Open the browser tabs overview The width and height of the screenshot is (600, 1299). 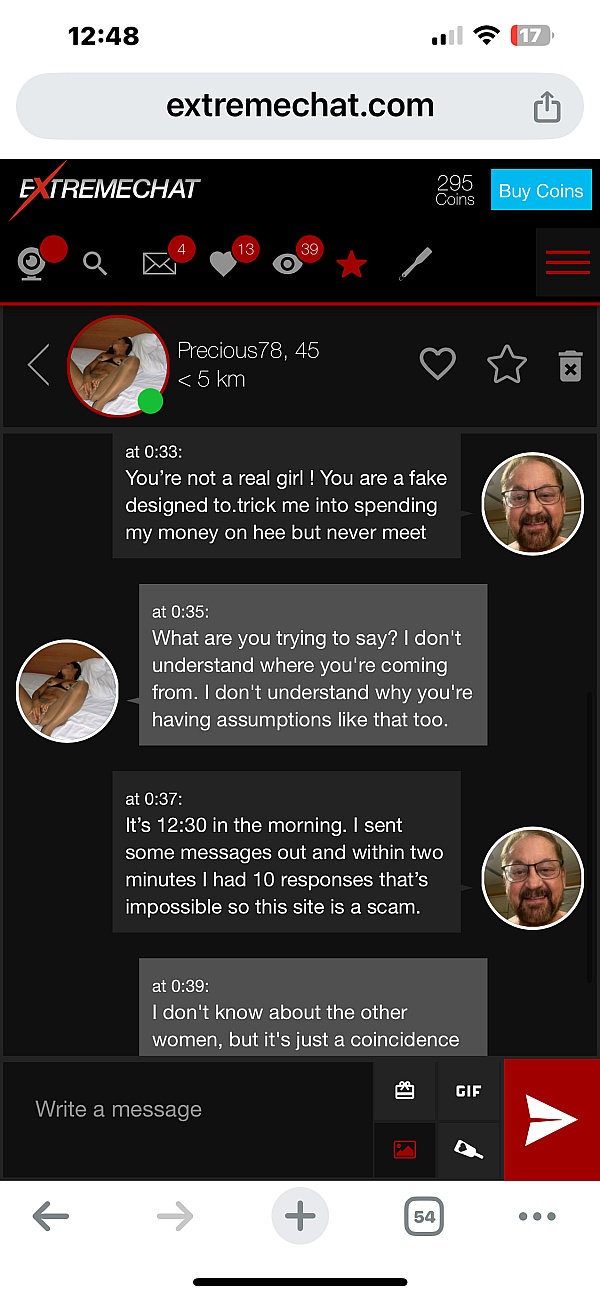click(424, 1217)
